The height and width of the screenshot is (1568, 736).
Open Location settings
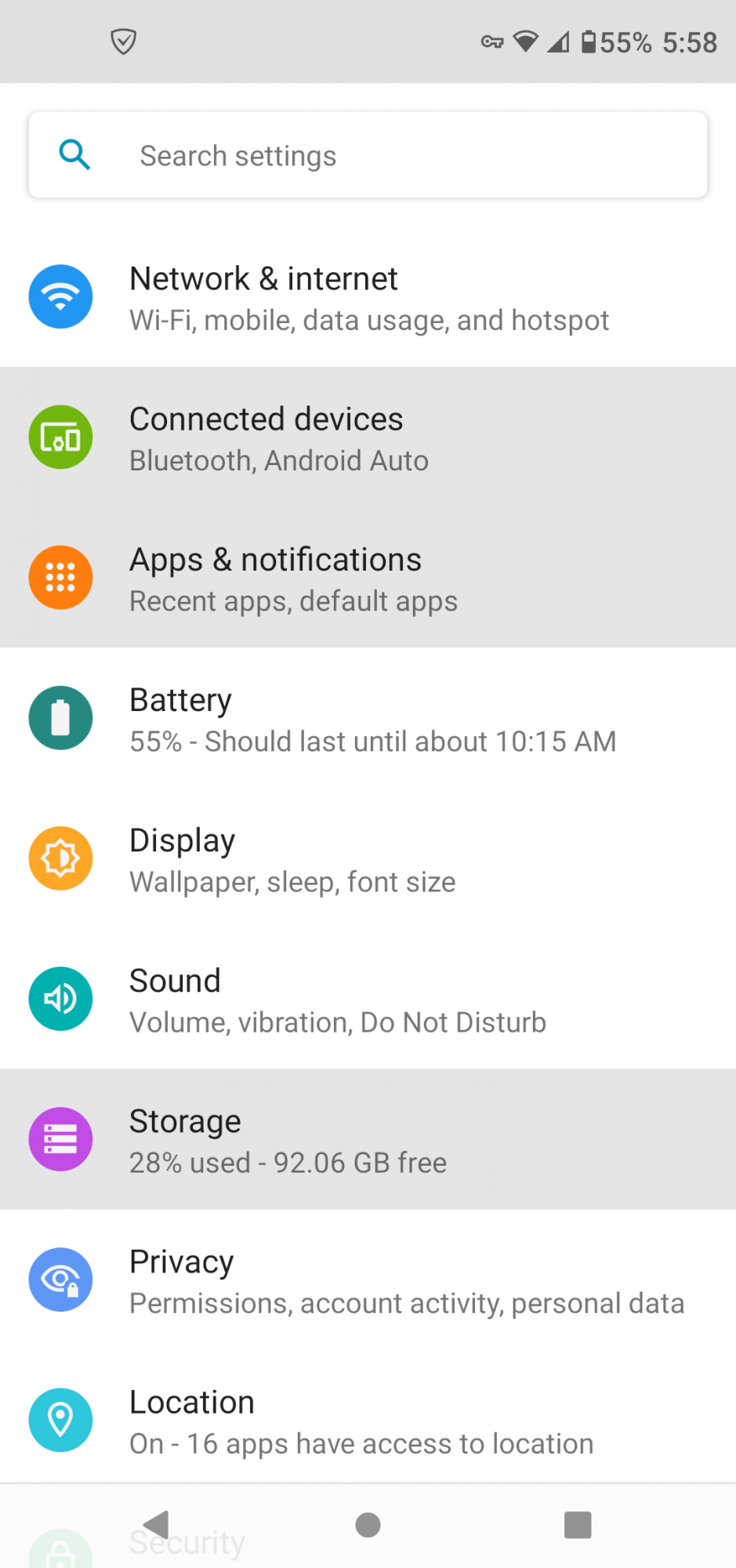368,1421
